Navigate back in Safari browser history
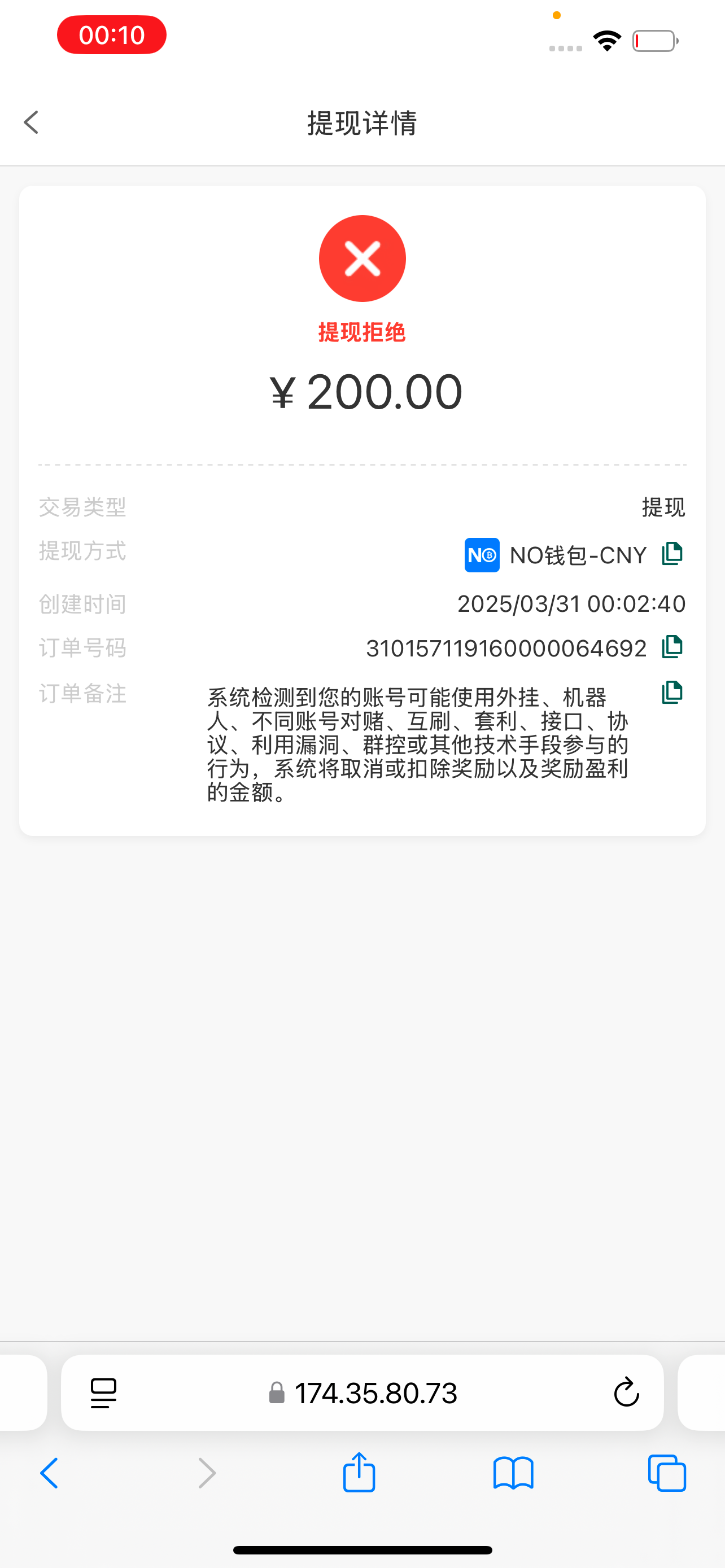725x1568 pixels. click(49, 1474)
